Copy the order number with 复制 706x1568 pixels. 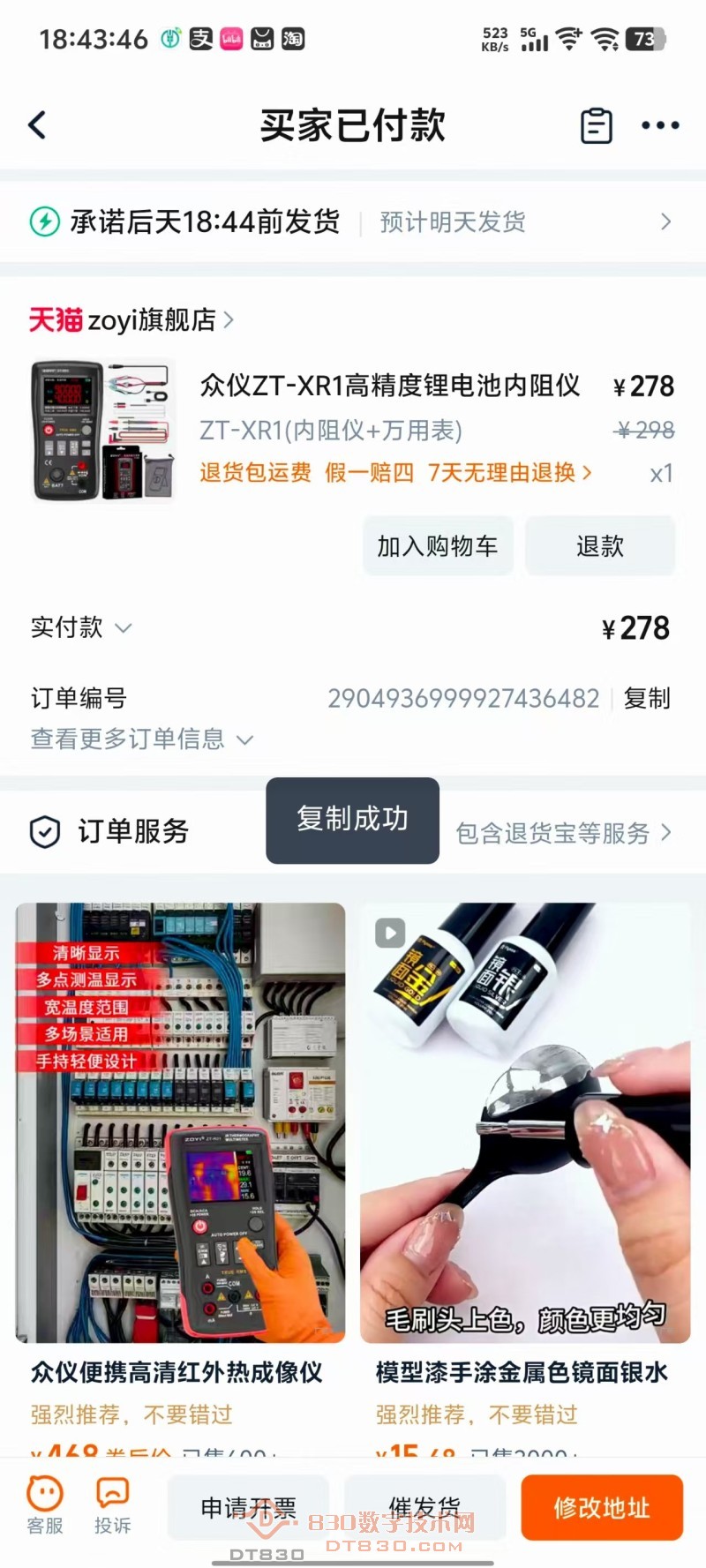click(646, 698)
